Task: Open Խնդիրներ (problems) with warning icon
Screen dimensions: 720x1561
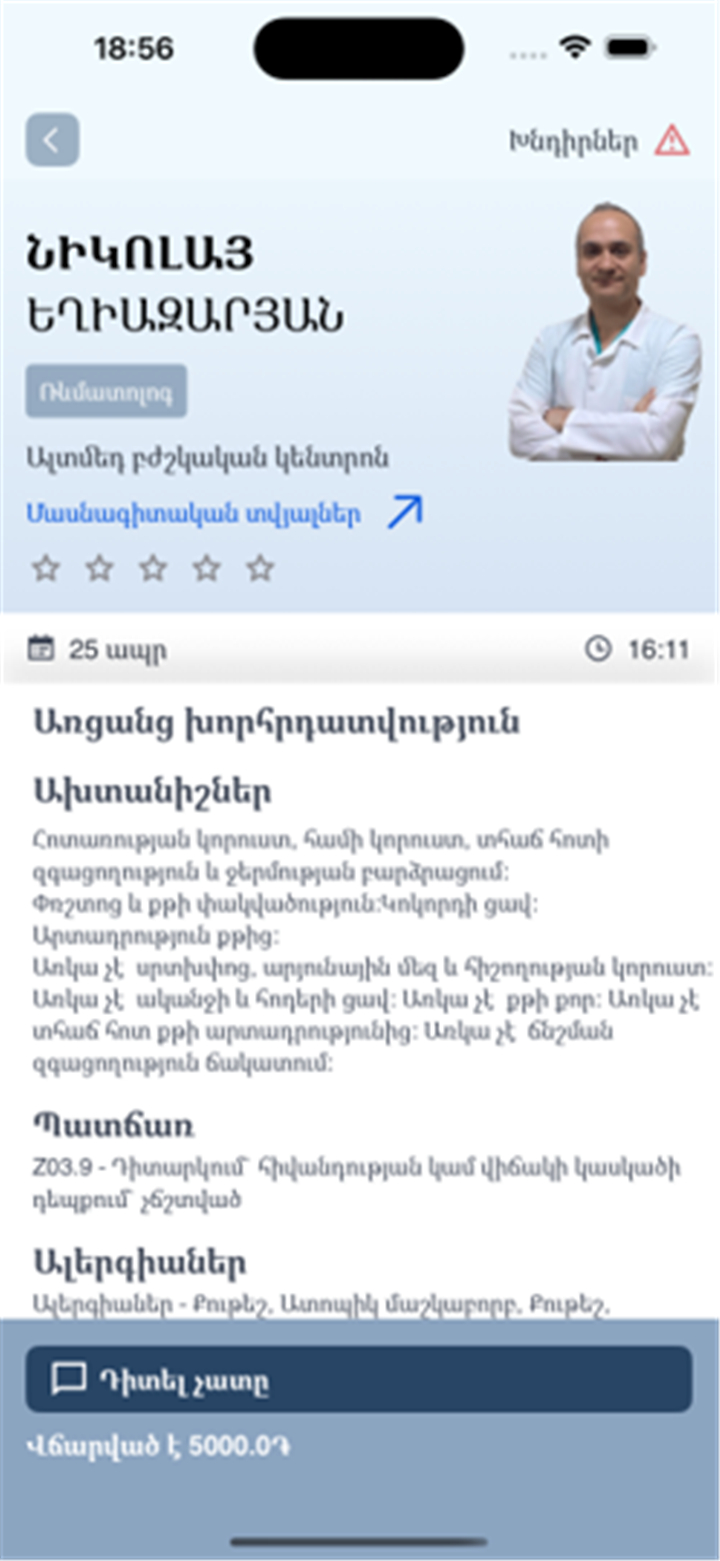Action: coord(599,141)
